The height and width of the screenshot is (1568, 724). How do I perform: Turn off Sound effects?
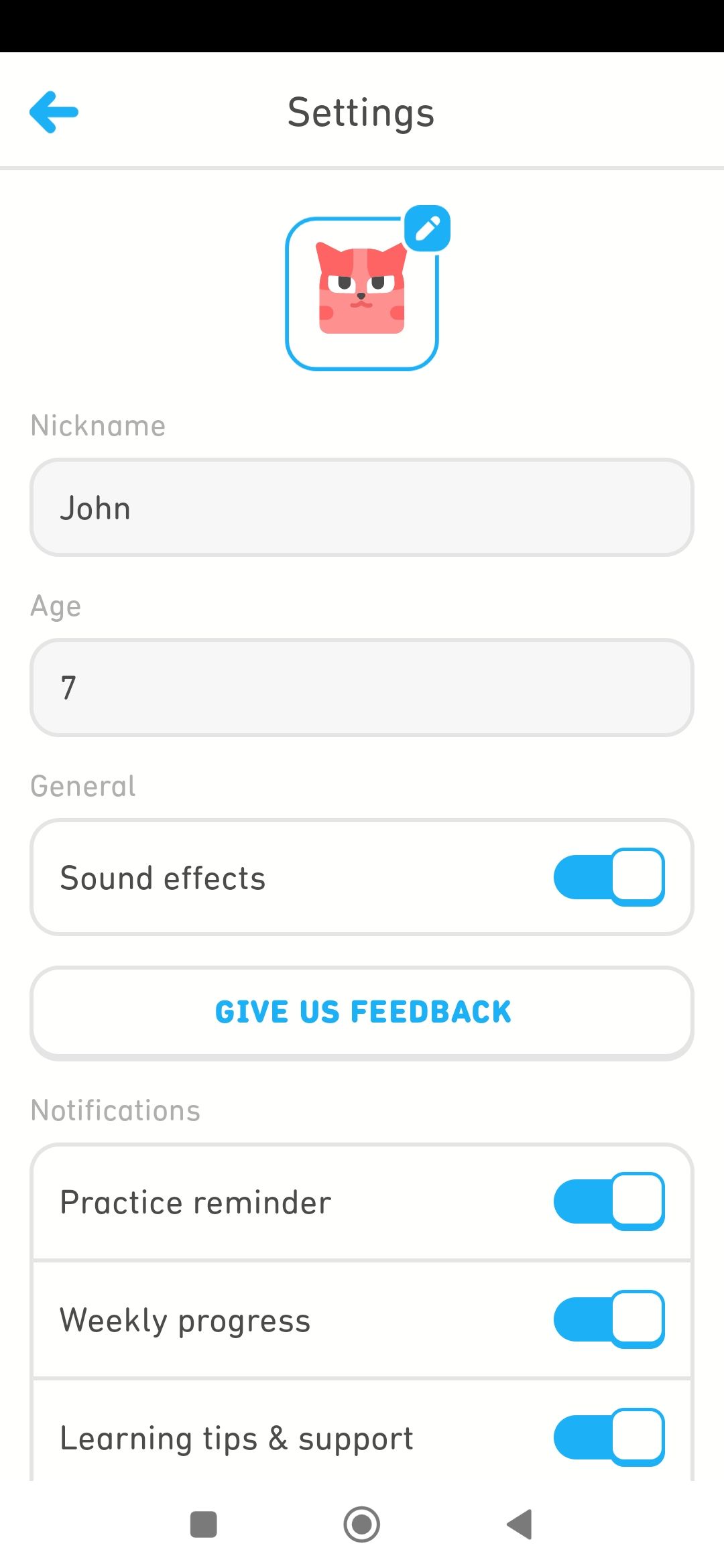609,876
